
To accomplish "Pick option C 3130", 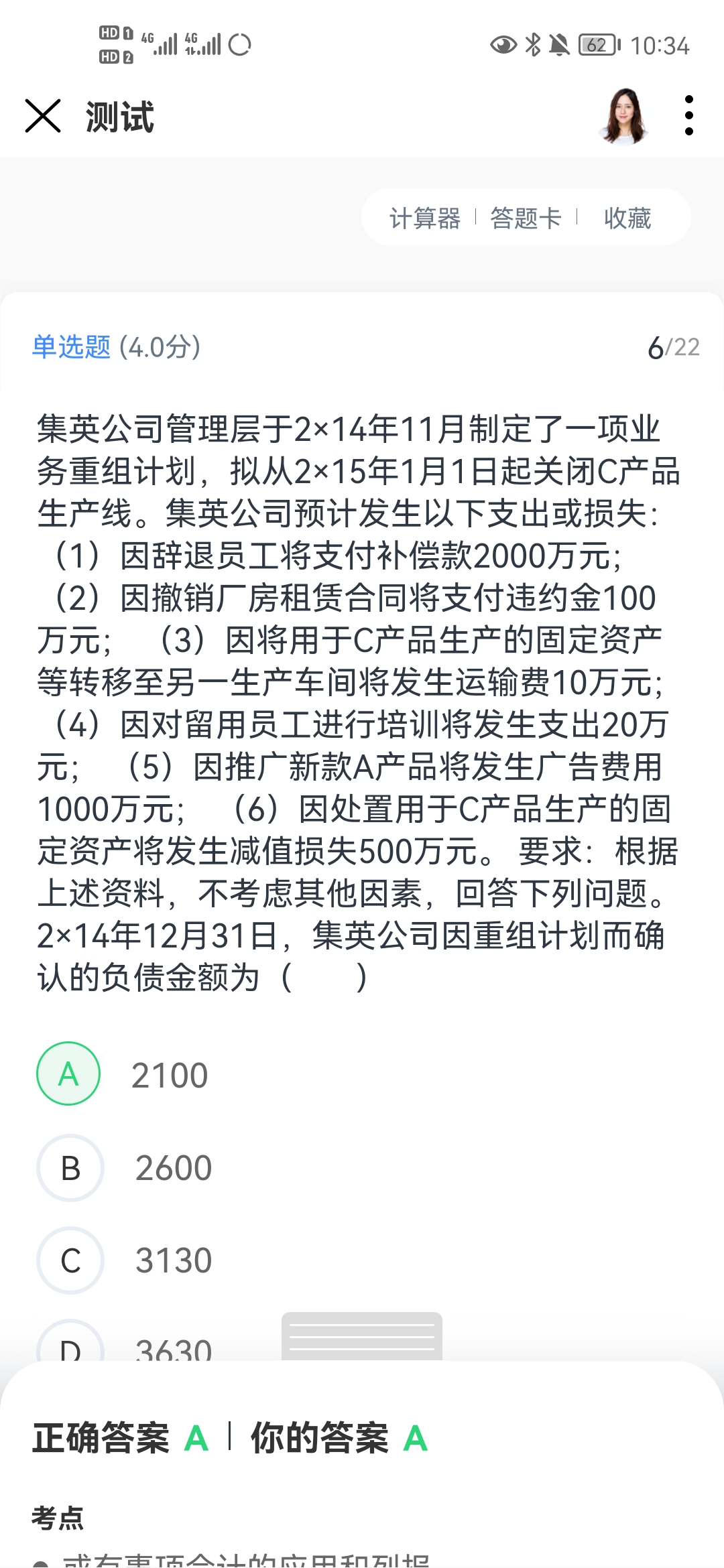I will (70, 1260).
